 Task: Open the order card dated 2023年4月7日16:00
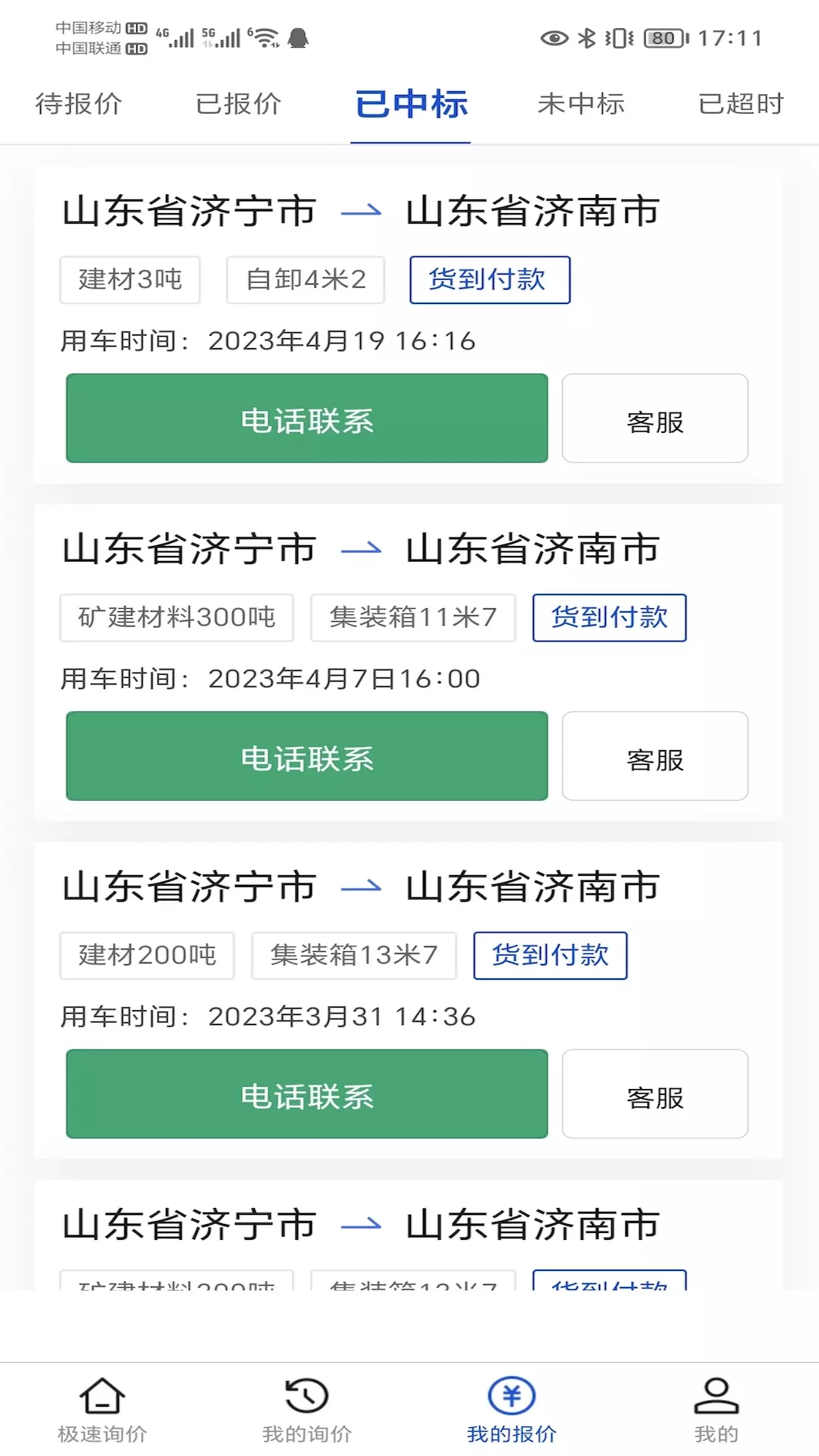(x=408, y=662)
